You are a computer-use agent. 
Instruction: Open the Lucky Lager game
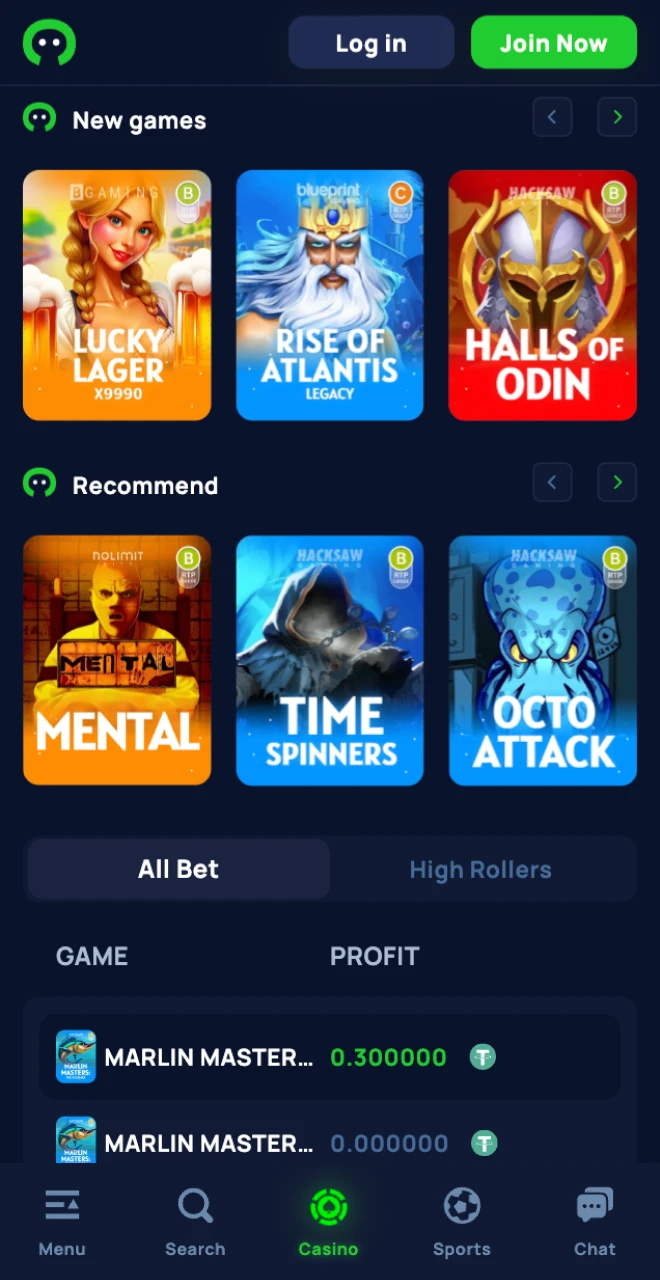tap(117, 295)
